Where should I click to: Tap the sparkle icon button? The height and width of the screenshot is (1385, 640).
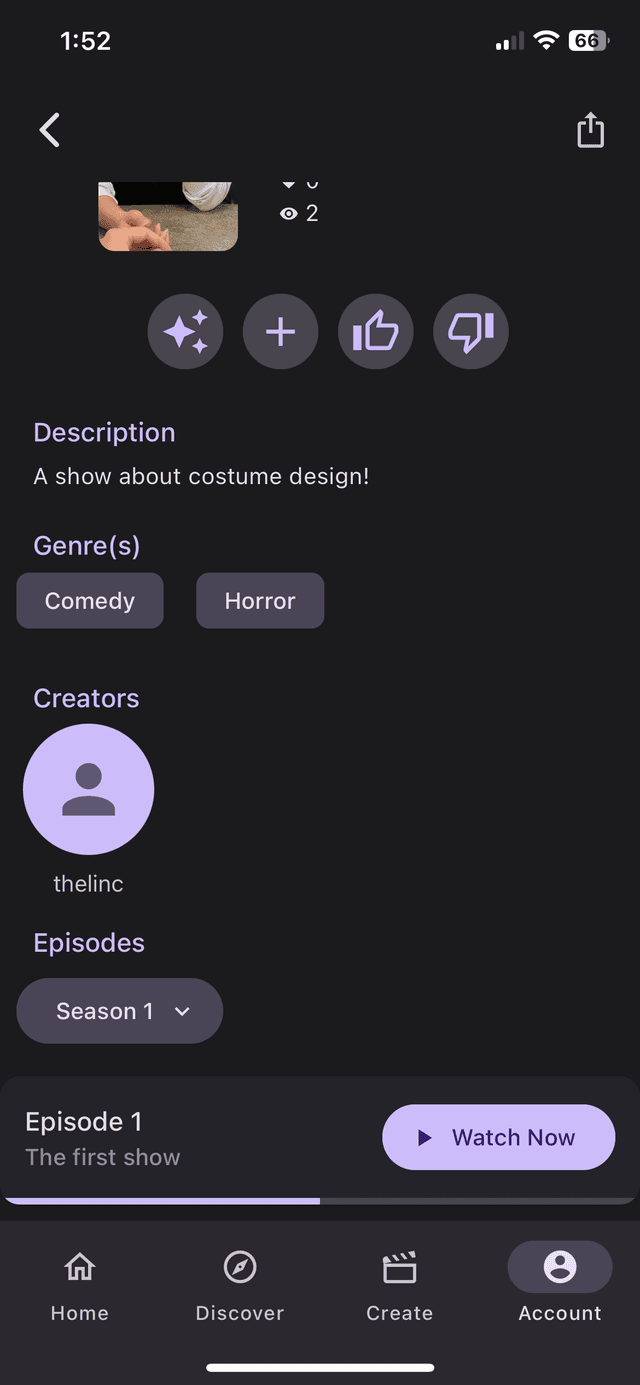(x=185, y=331)
